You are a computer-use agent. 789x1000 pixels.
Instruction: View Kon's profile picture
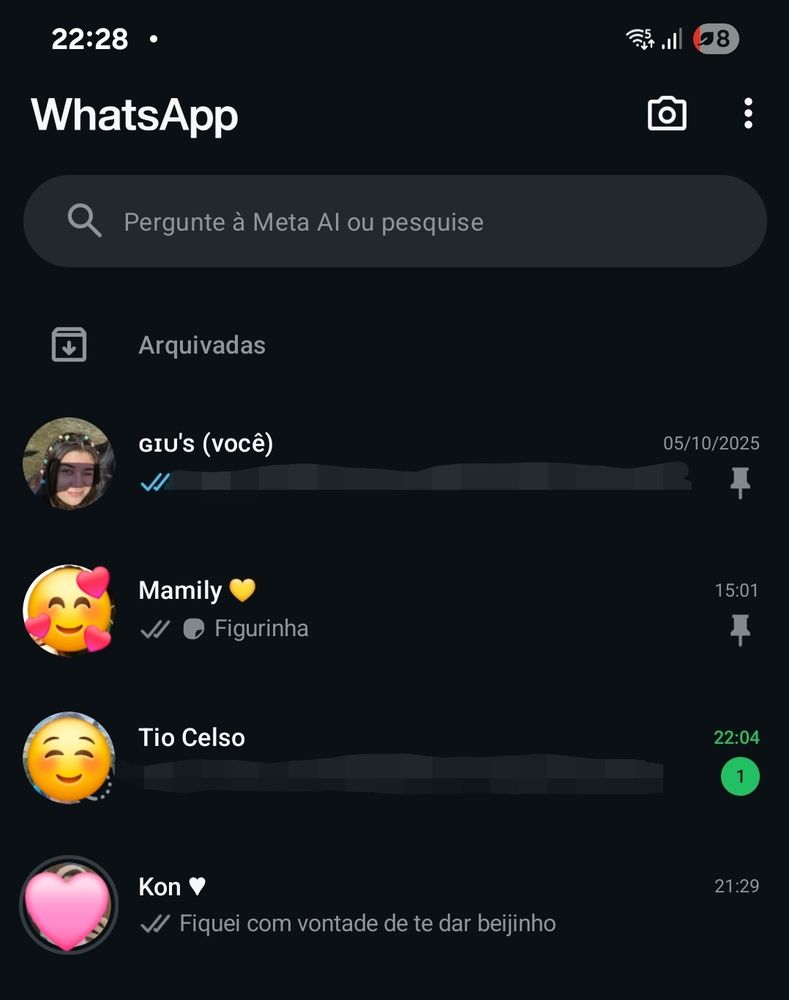pyautogui.click(x=68, y=904)
